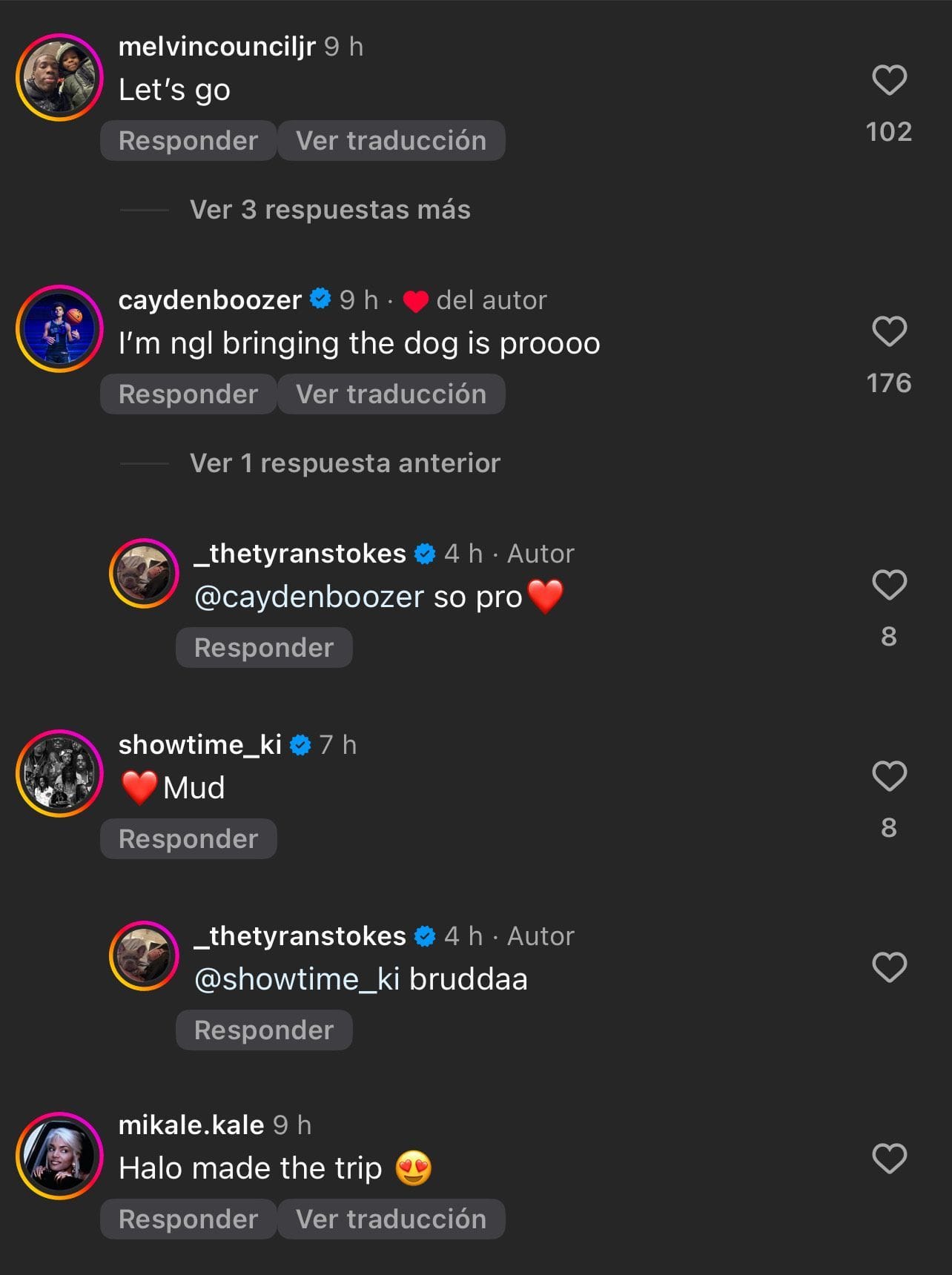This screenshot has height=1275, width=952.
Task: Like the "bruddaa" reply
Action: [x=889, y=967]
